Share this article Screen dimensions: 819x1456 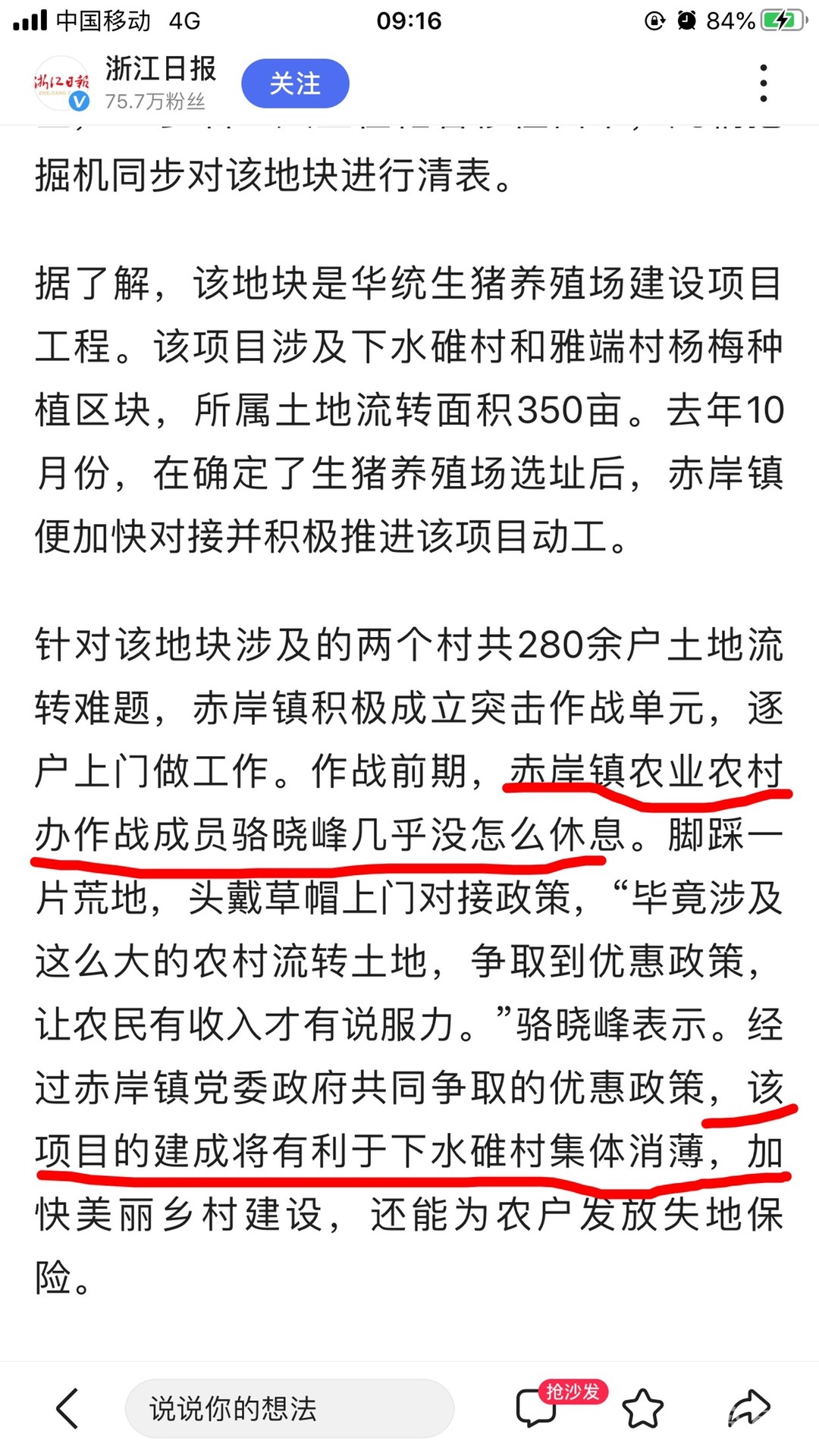pyautogui.click(x=748, y=1408)
